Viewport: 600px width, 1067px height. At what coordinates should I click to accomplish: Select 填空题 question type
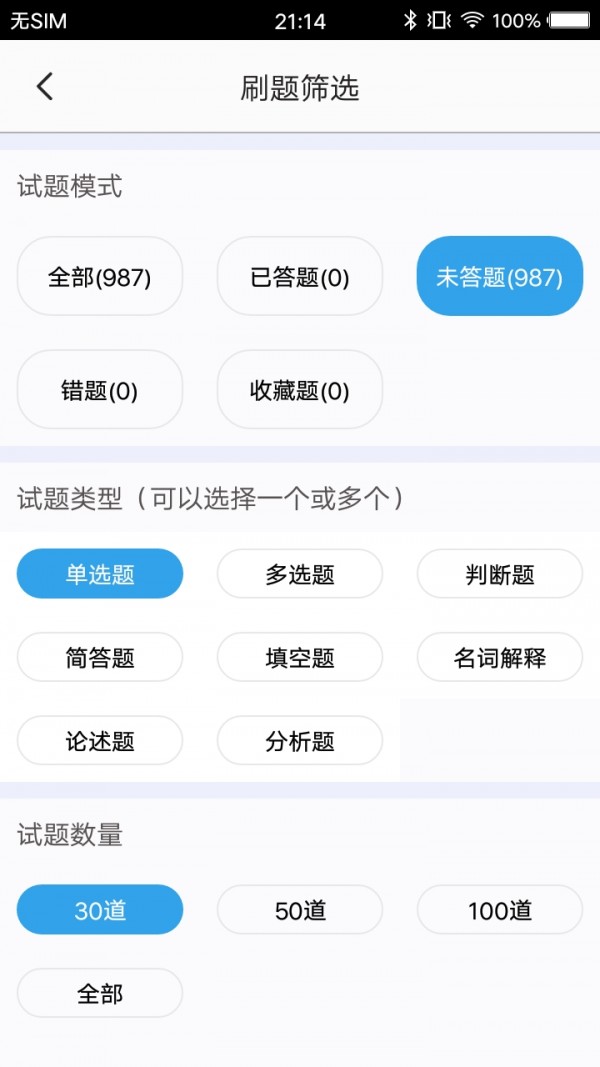pyautogui.click(x=300, y=658)
